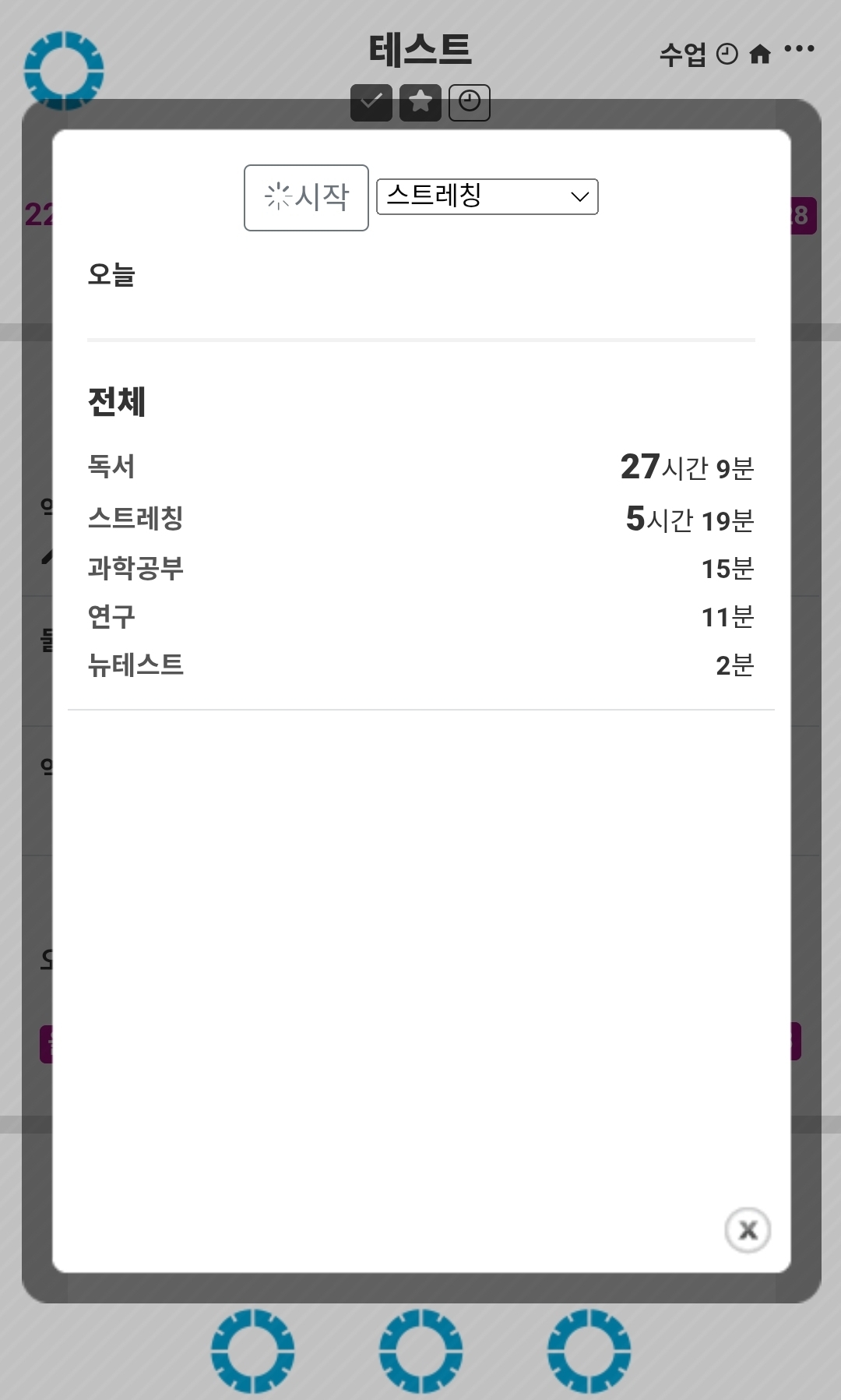Switch to the star tab
The image size is (841, 1400).
pyautogui.click(x=420, y=102)
